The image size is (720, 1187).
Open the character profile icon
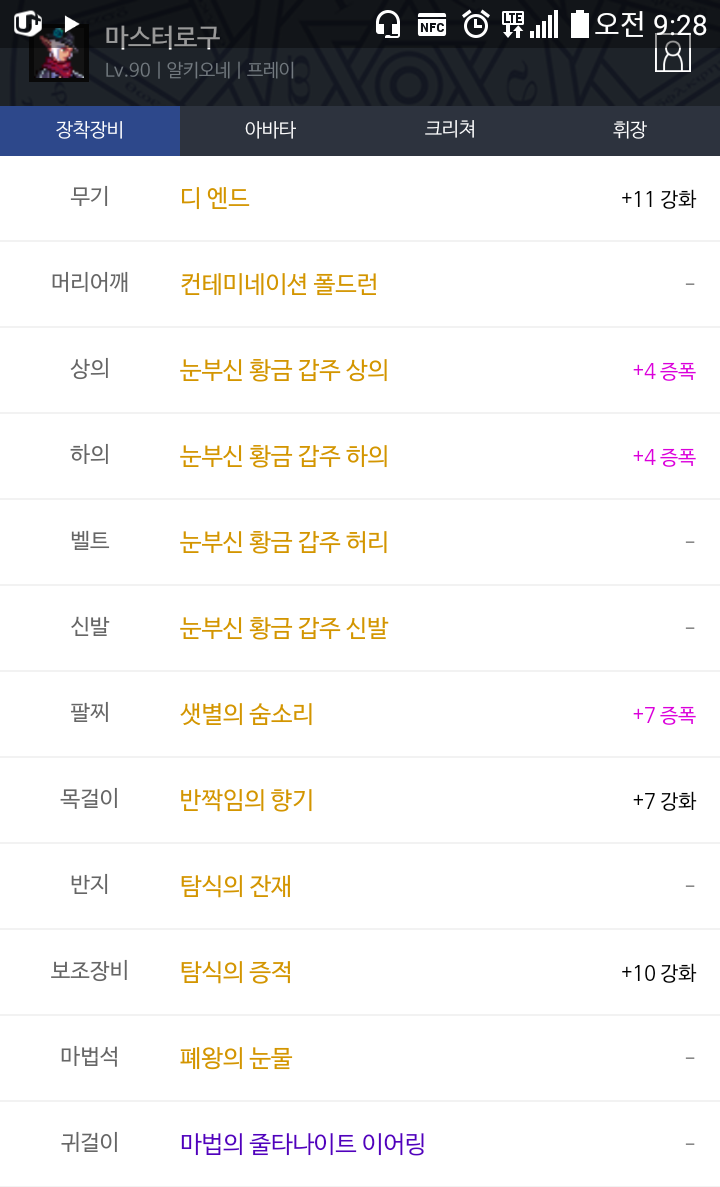tap(672, 54)
